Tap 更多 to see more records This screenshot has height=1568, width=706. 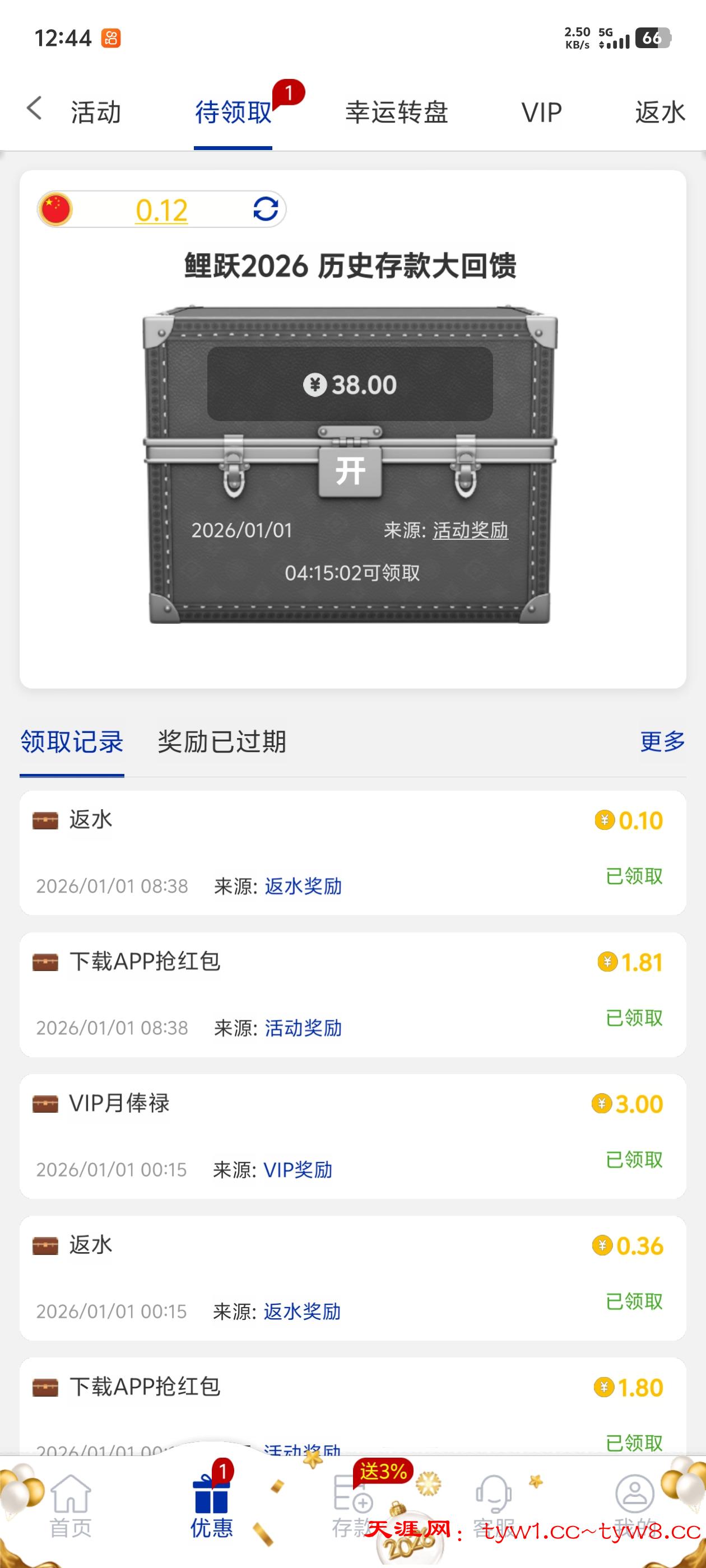(x=662, y=741)
